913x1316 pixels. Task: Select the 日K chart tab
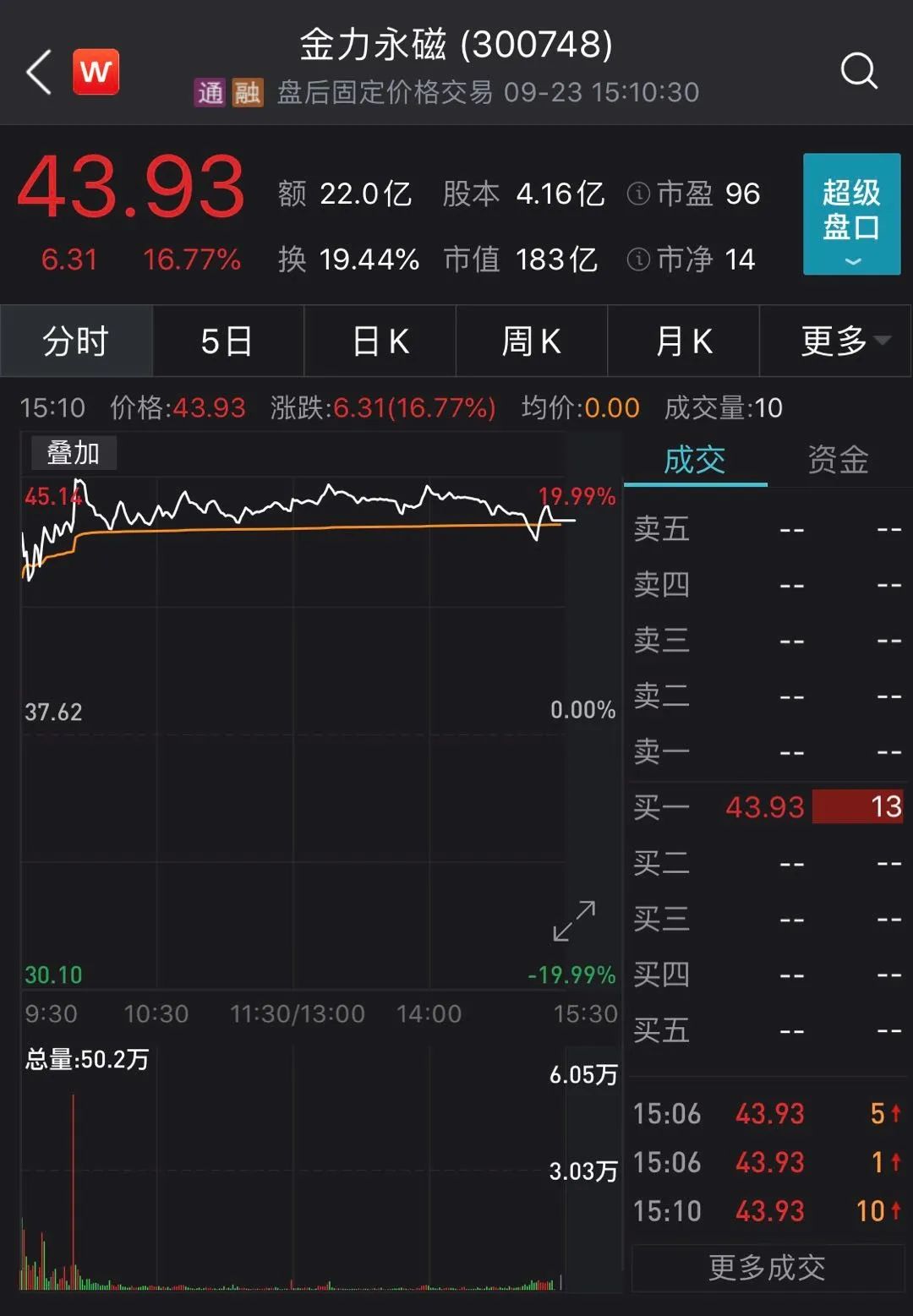[x=380, y=341]
